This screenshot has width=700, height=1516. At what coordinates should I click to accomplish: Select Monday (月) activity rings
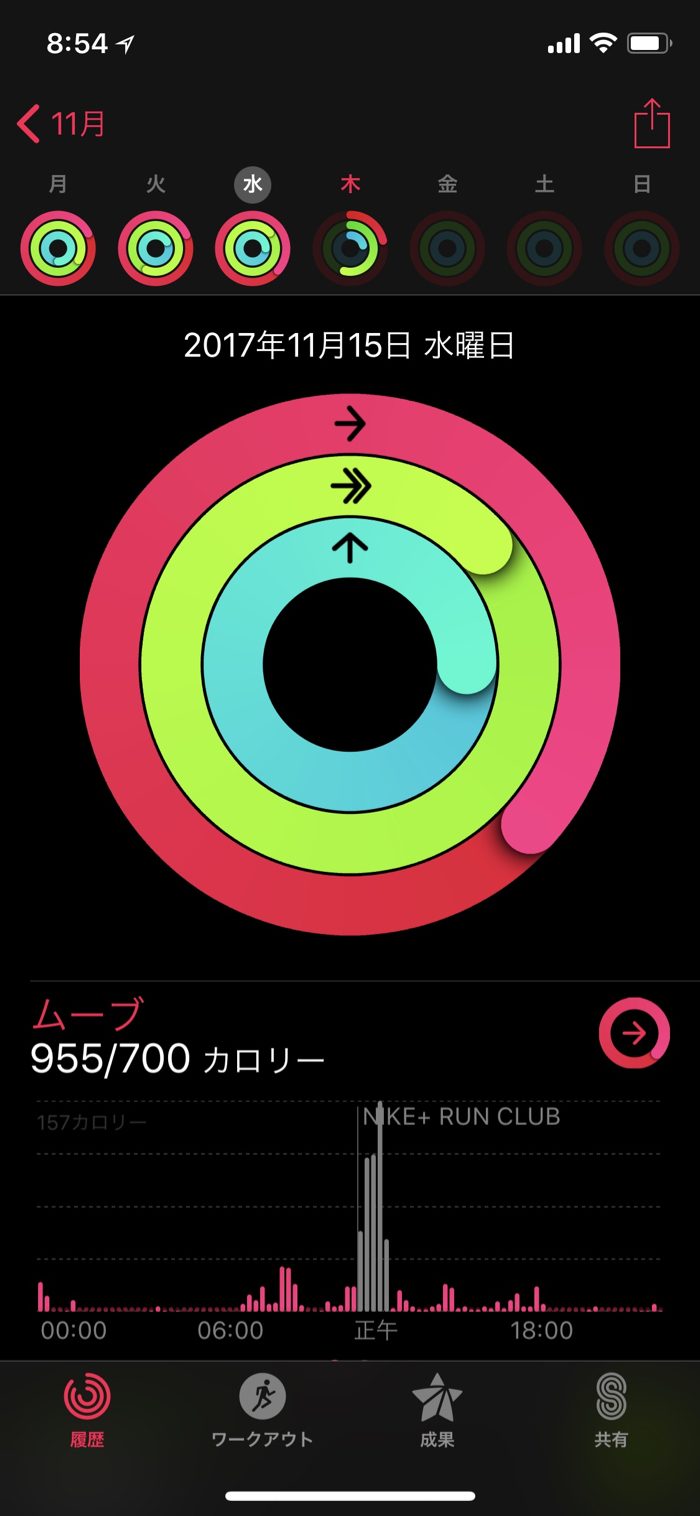pos(58,248)
